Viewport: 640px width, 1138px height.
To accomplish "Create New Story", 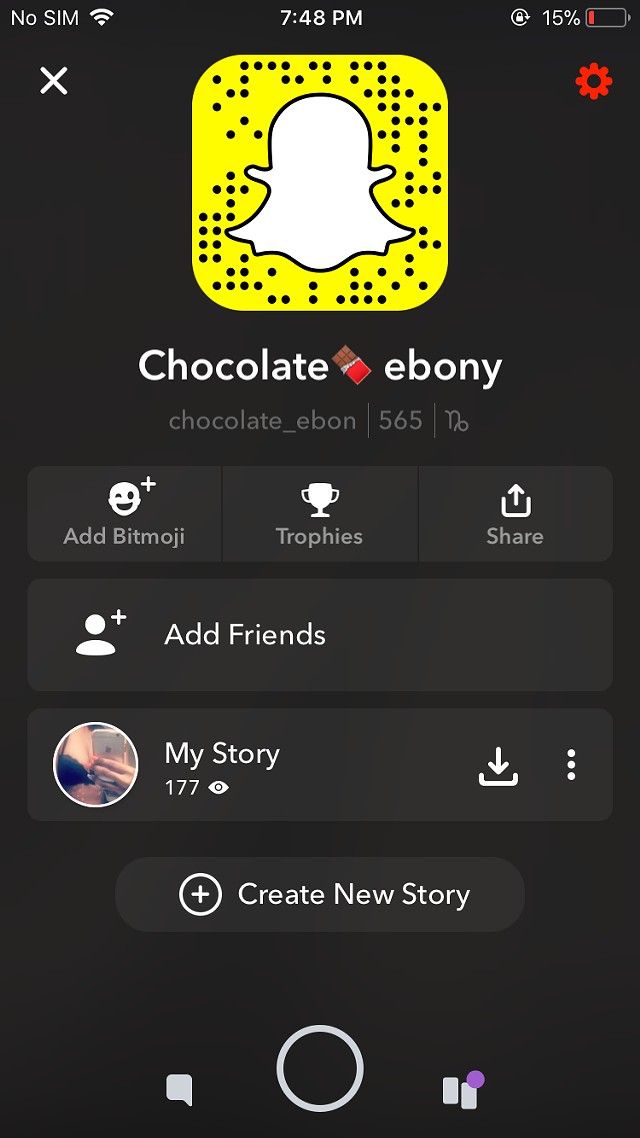I will [x=320, y=894].
